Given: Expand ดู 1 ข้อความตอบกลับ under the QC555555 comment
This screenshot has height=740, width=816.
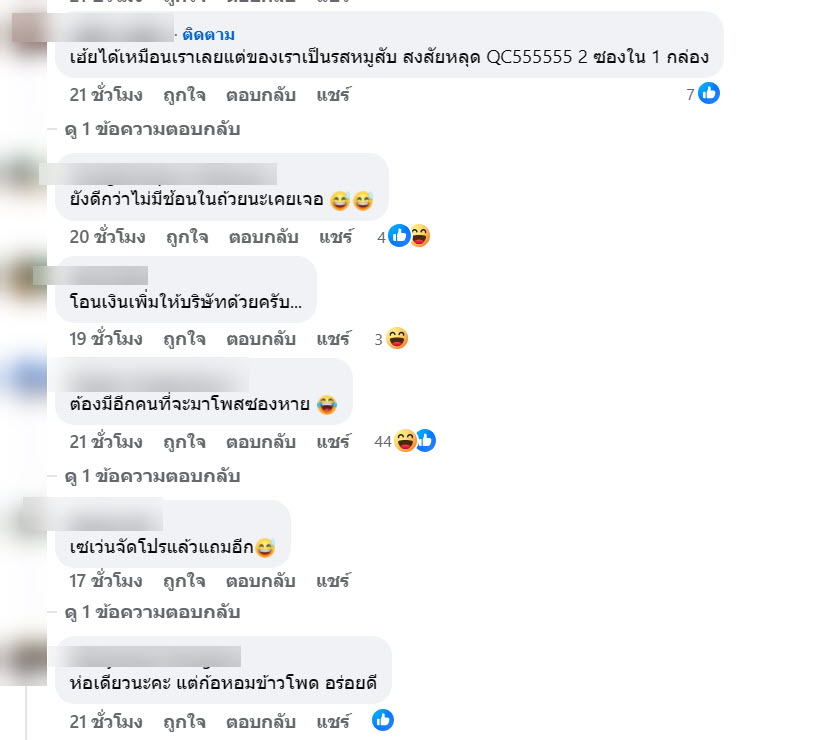Looking at the screenshot, I should [152, 129].
